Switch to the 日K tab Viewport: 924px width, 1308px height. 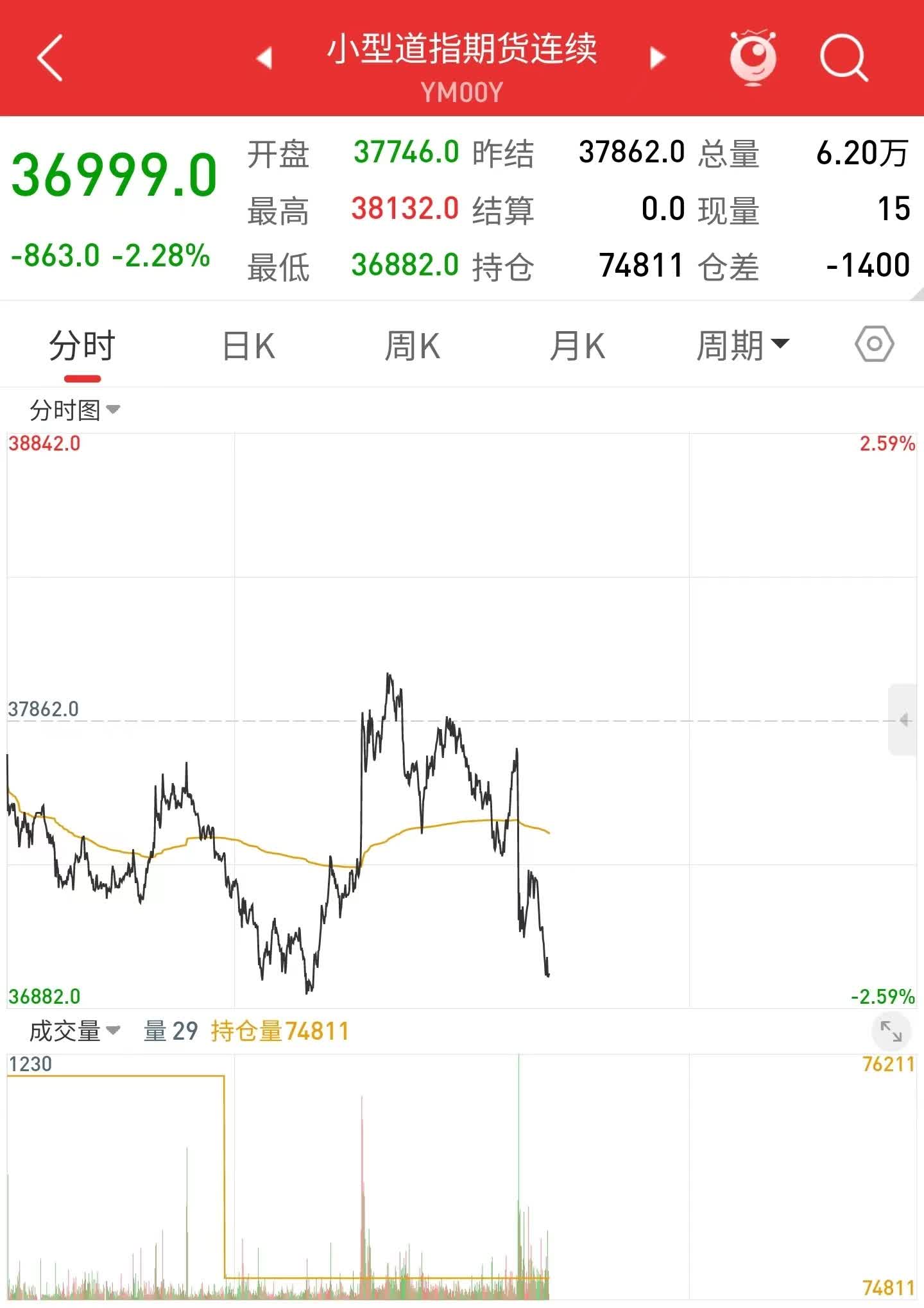[248, 347]
